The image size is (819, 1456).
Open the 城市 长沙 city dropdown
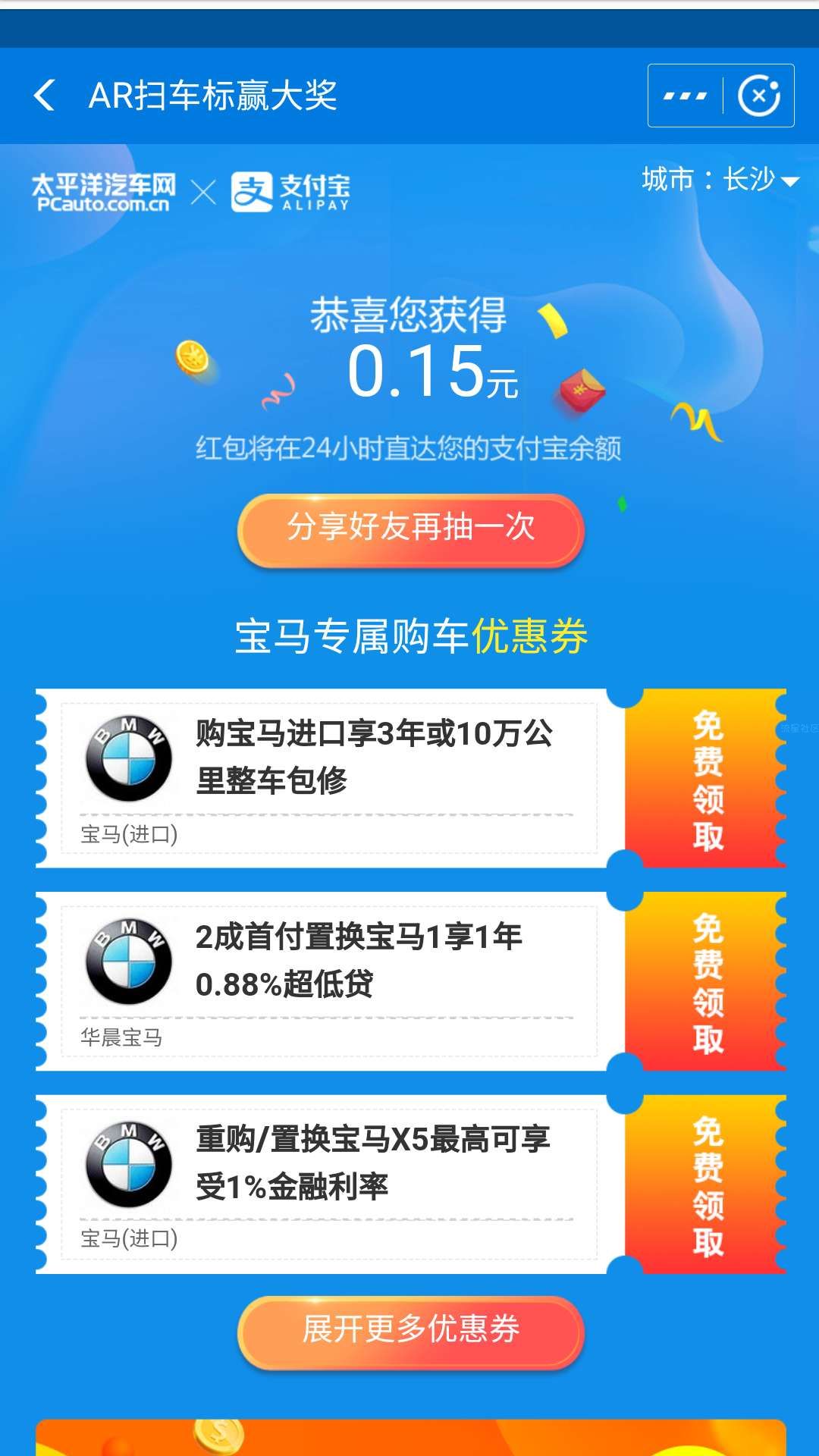coord(720,180)
